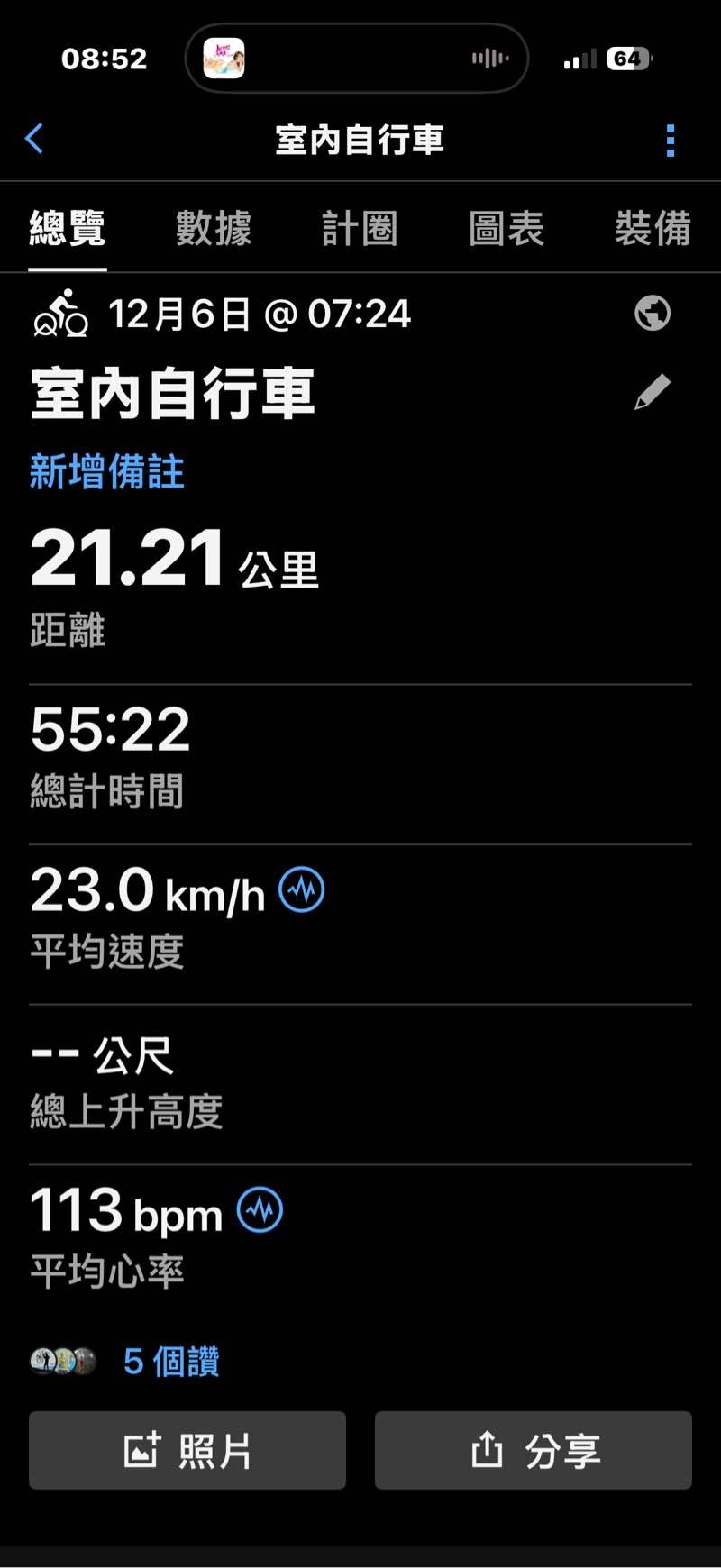This screenshot has width=721, height=1568.
Task: Select the 總覽 tab
Action: pyautogui.click(x=68, y=228)
